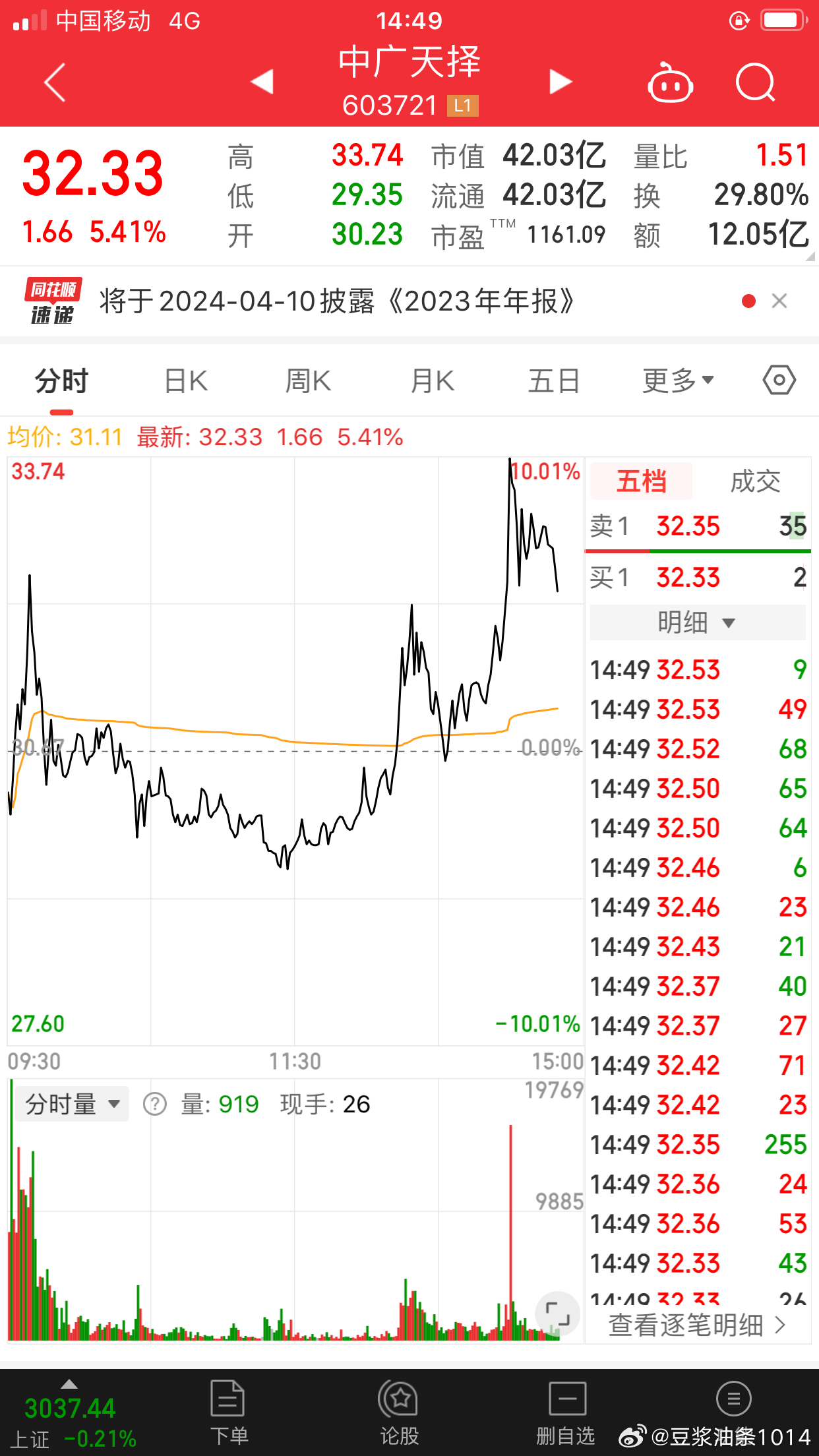
Task: Switch to the next stock with right triangle
Action: [561, 82]
